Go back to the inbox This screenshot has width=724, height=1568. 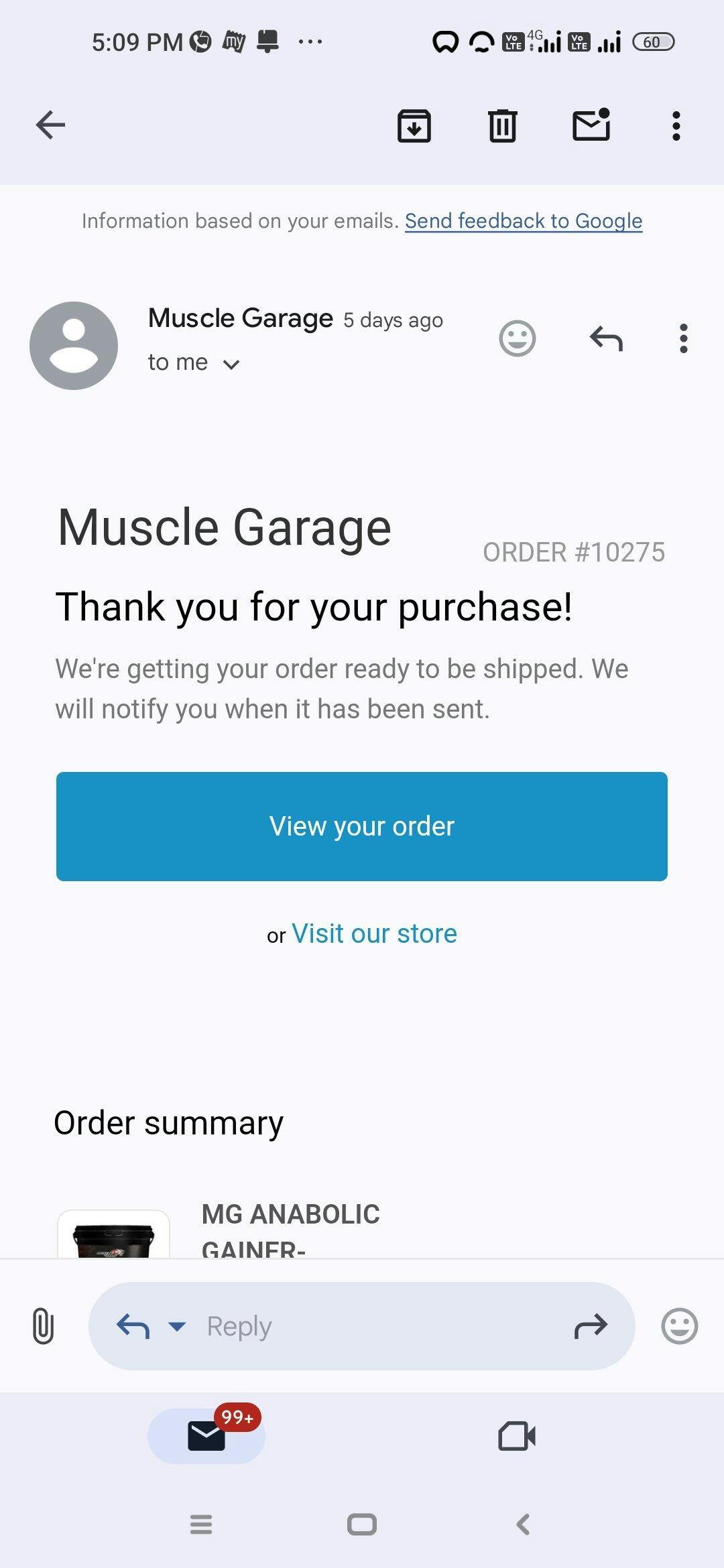click(50, 125)
